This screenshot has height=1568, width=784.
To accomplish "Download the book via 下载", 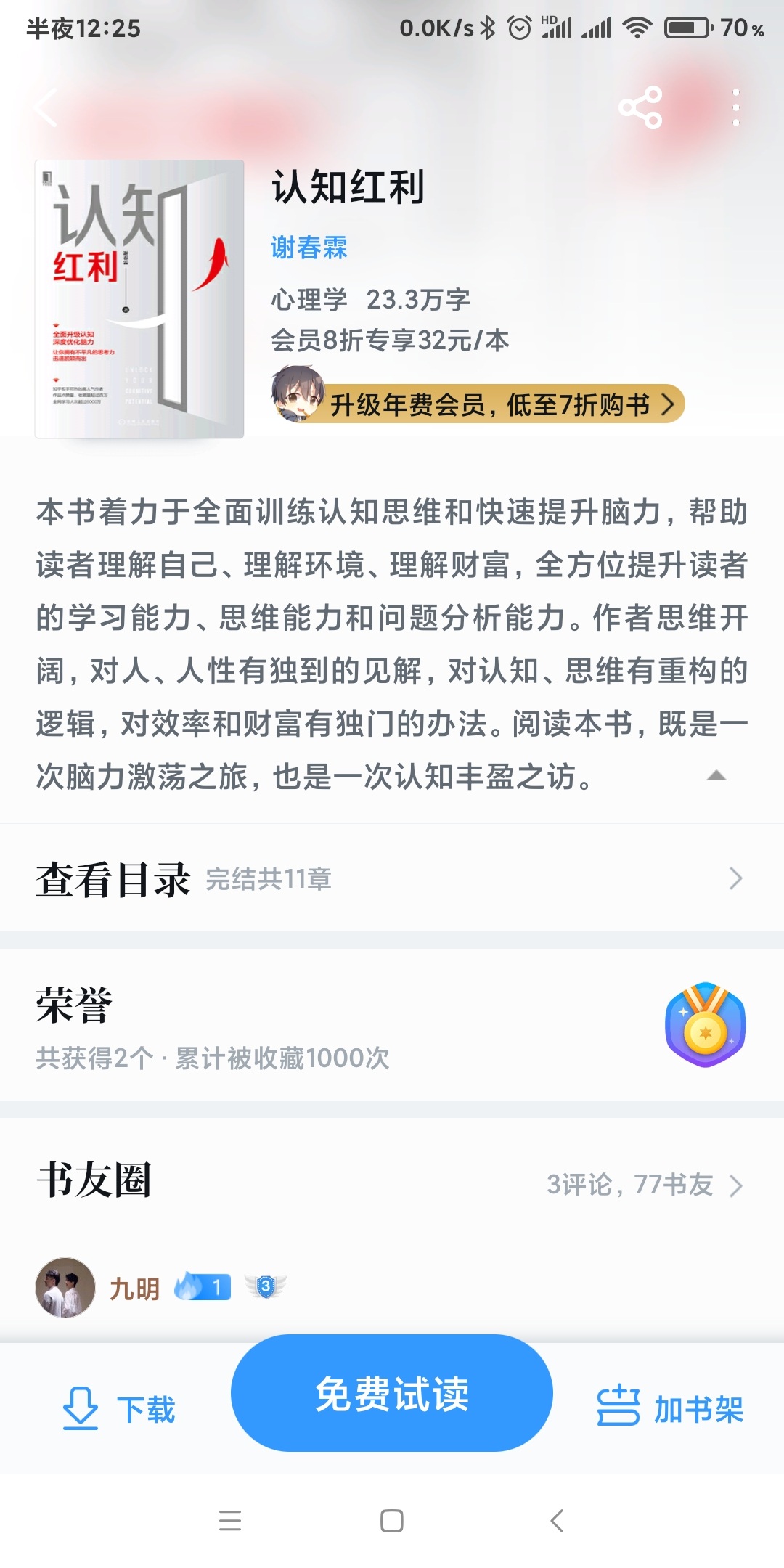I will point(119,1409).
